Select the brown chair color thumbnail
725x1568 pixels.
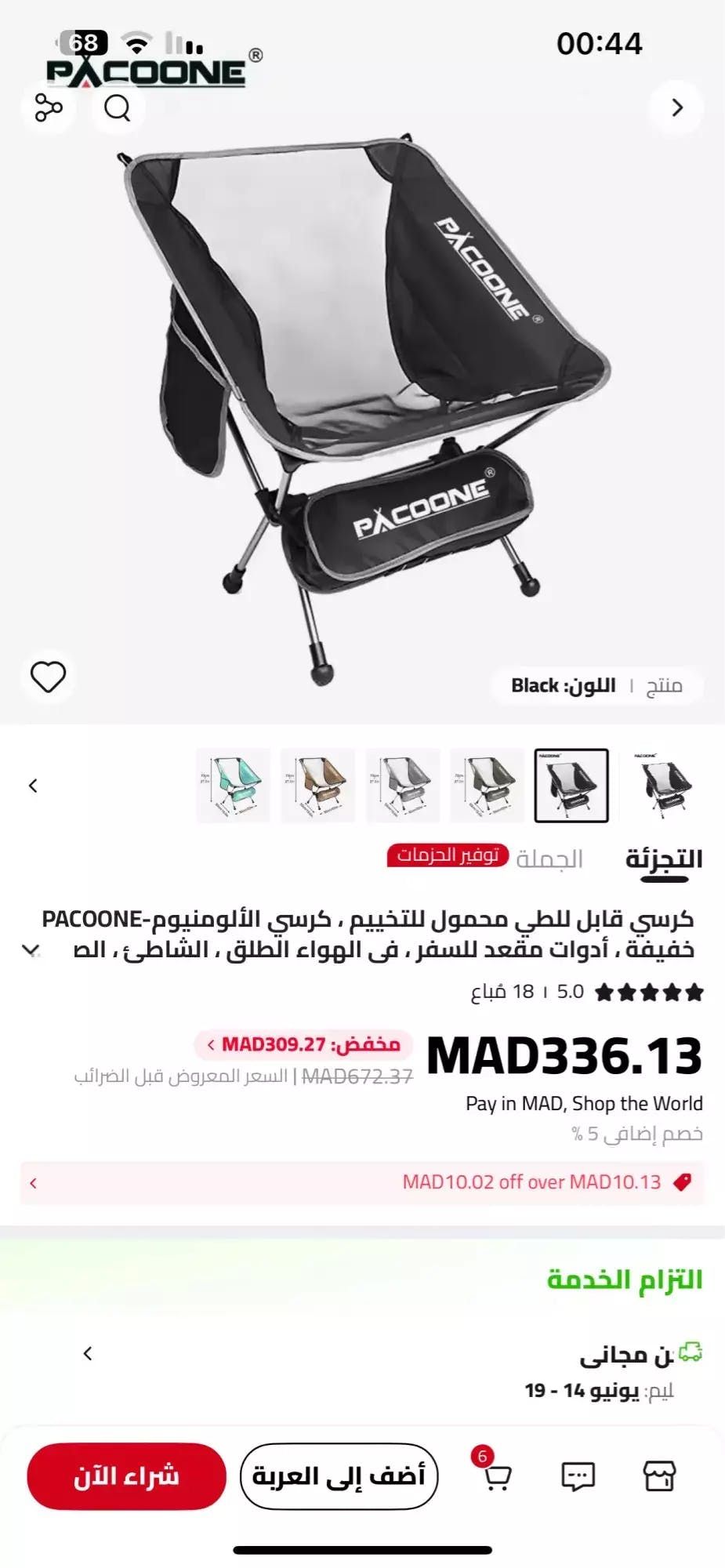pos(317,786)
